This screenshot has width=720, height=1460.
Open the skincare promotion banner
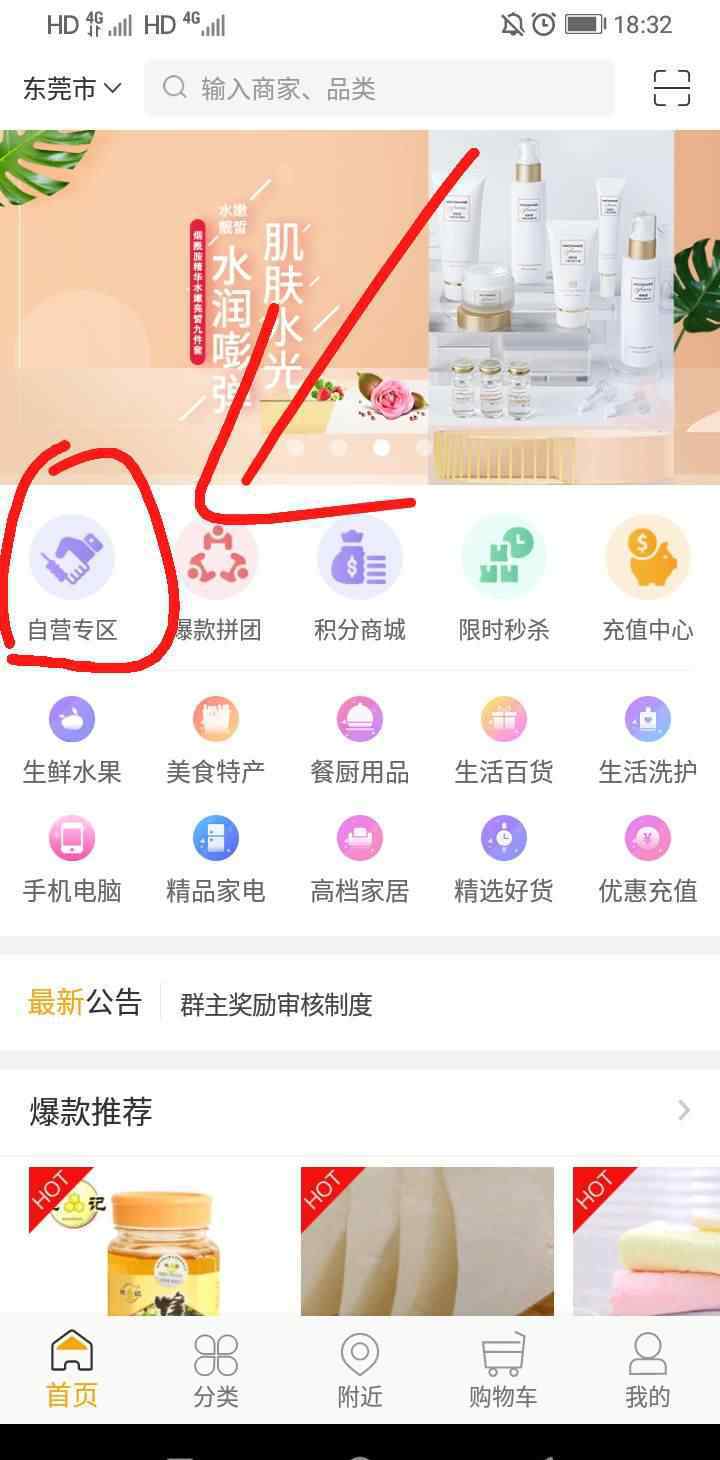pyautogui.click(x=360, y=307)
